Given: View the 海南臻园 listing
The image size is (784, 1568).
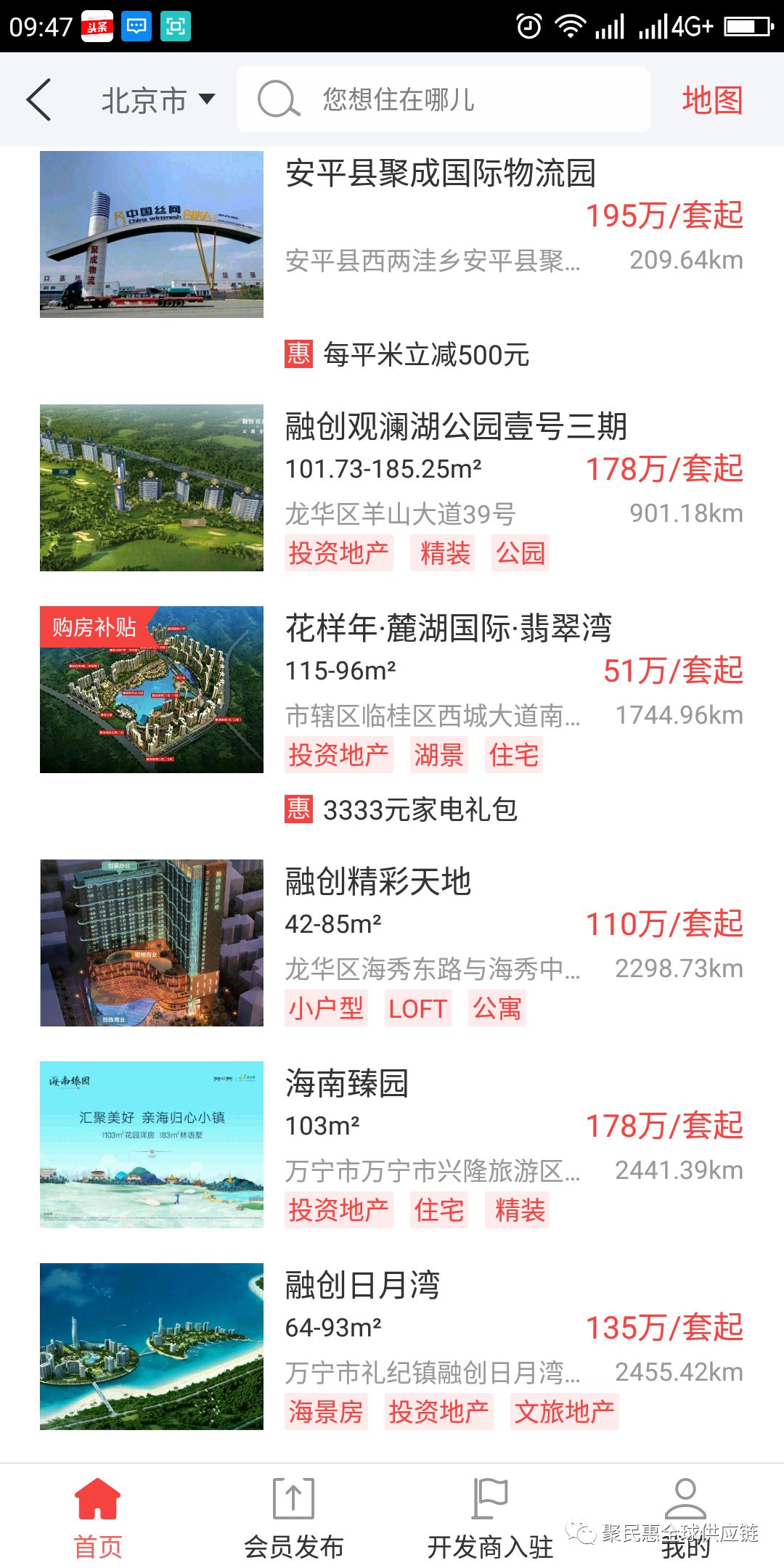Looking at the screenshot, I should [x=347, y=1084].
